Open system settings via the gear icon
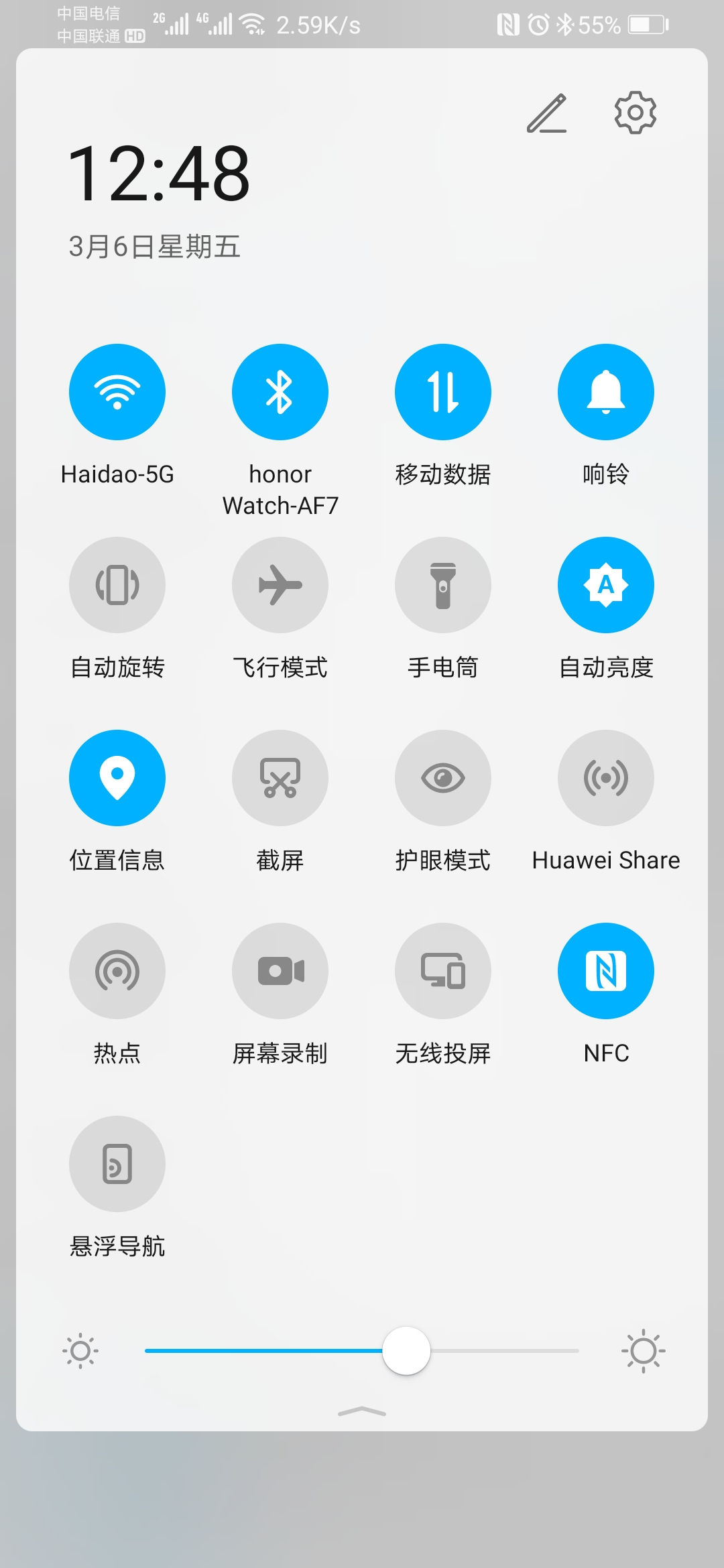724x1568 pixels. (635, 113)
